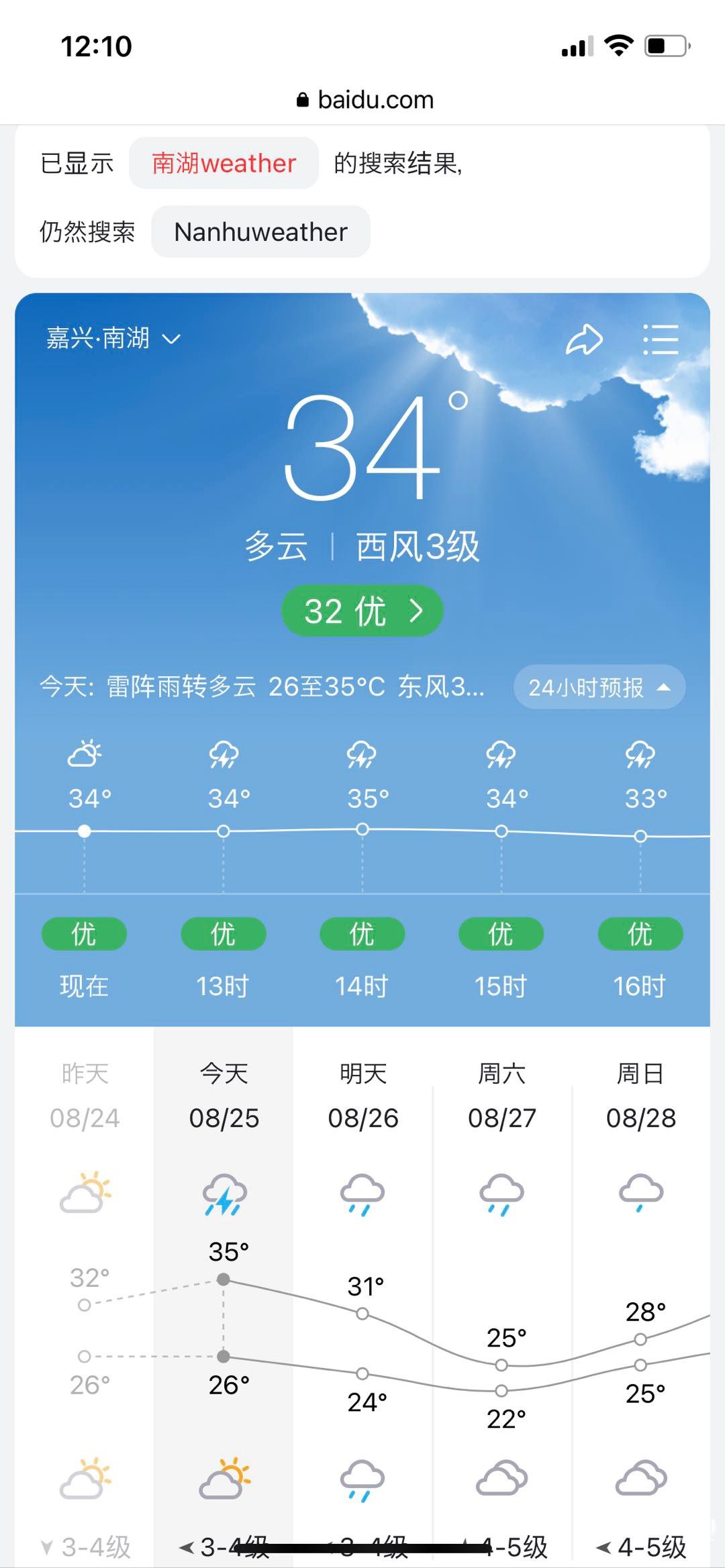Select the Saturday 08/27 forecast
Image resolution: width=725 pixels, height=1568 pixels.
(501, 1096)
